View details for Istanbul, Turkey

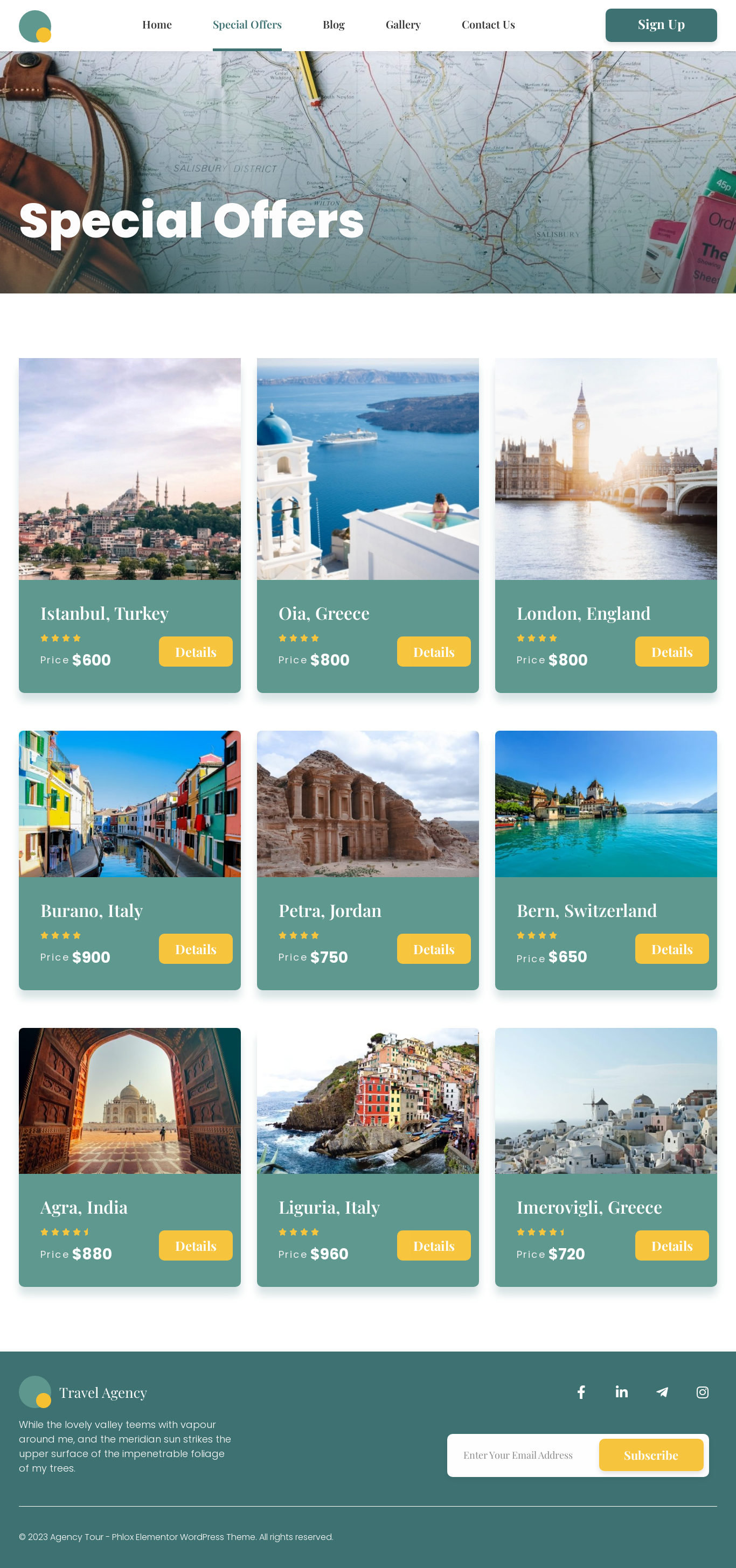pyautogui.click(x=196, y=652)
